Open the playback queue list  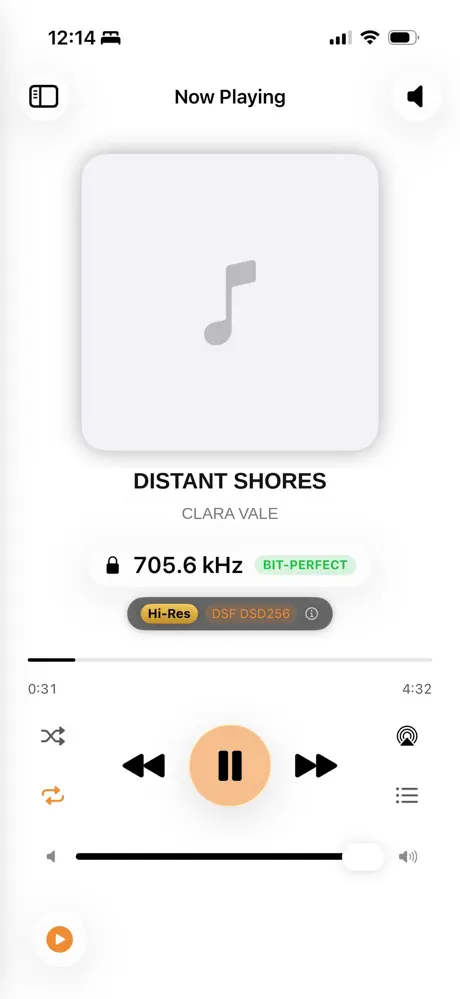[406, 795]
